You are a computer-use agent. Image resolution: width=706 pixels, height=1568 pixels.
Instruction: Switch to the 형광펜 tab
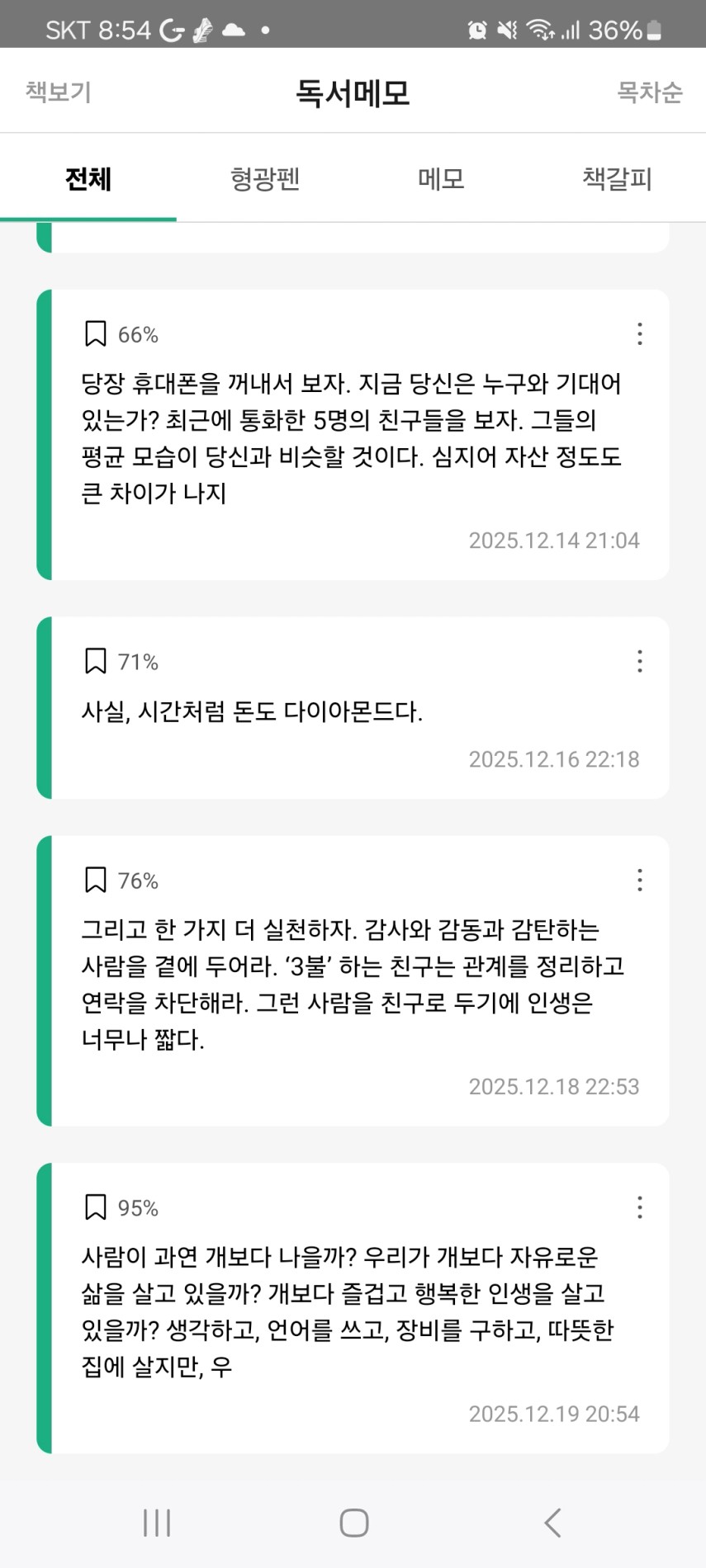point(264,178)
